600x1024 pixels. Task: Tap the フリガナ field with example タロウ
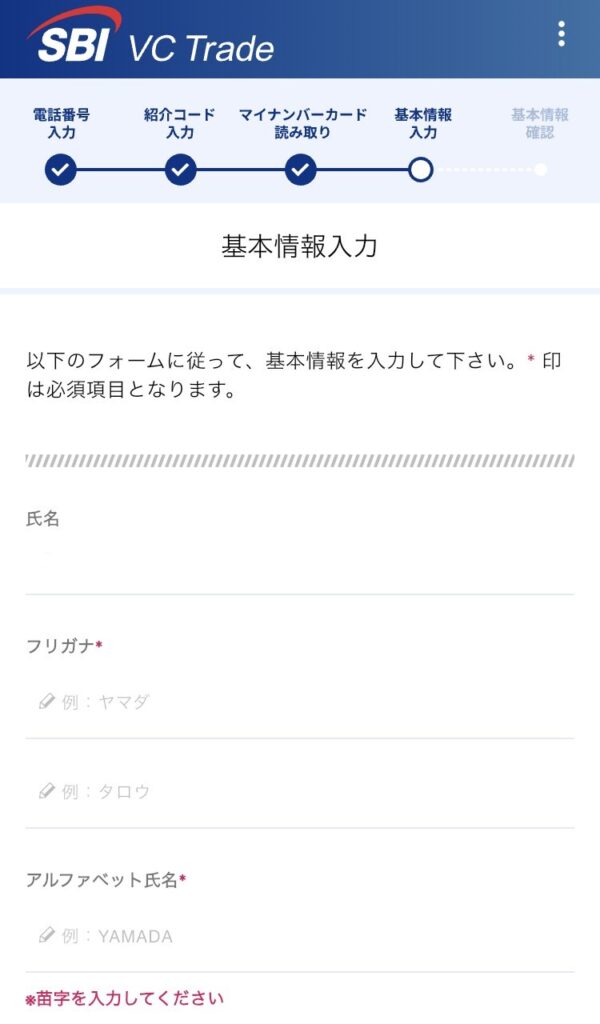coord(300,792)
